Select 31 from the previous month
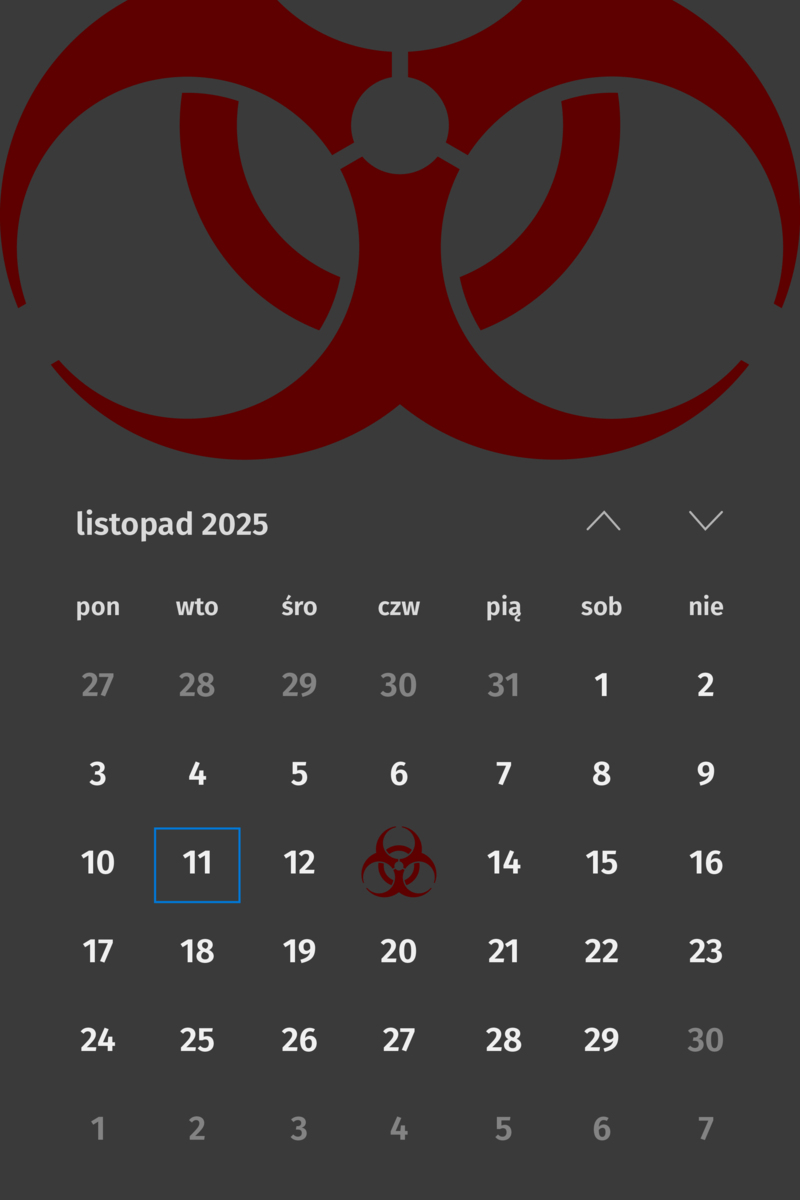 point(503,686)
